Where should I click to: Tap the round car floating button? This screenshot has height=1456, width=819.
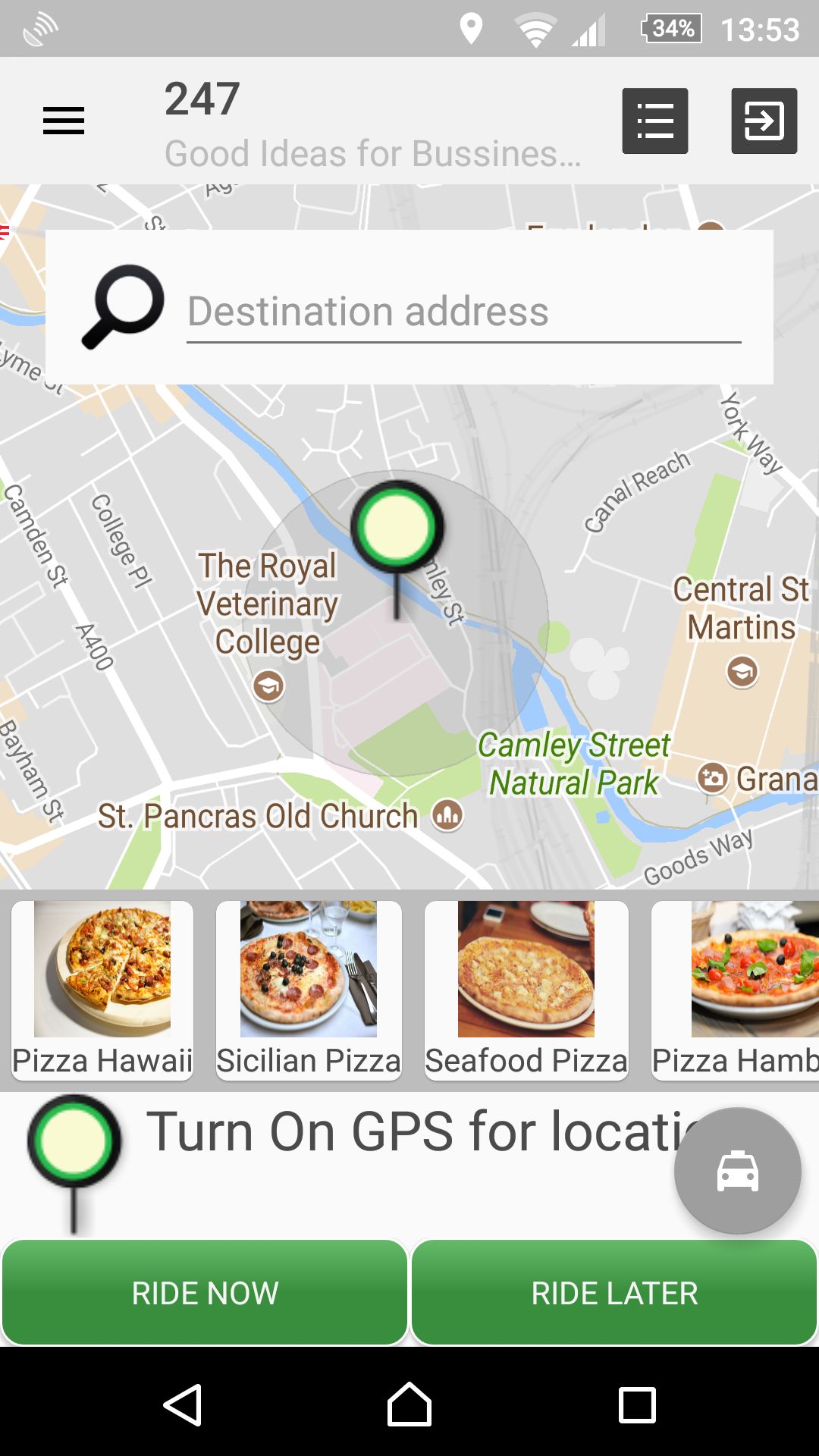pos(738,1171)
